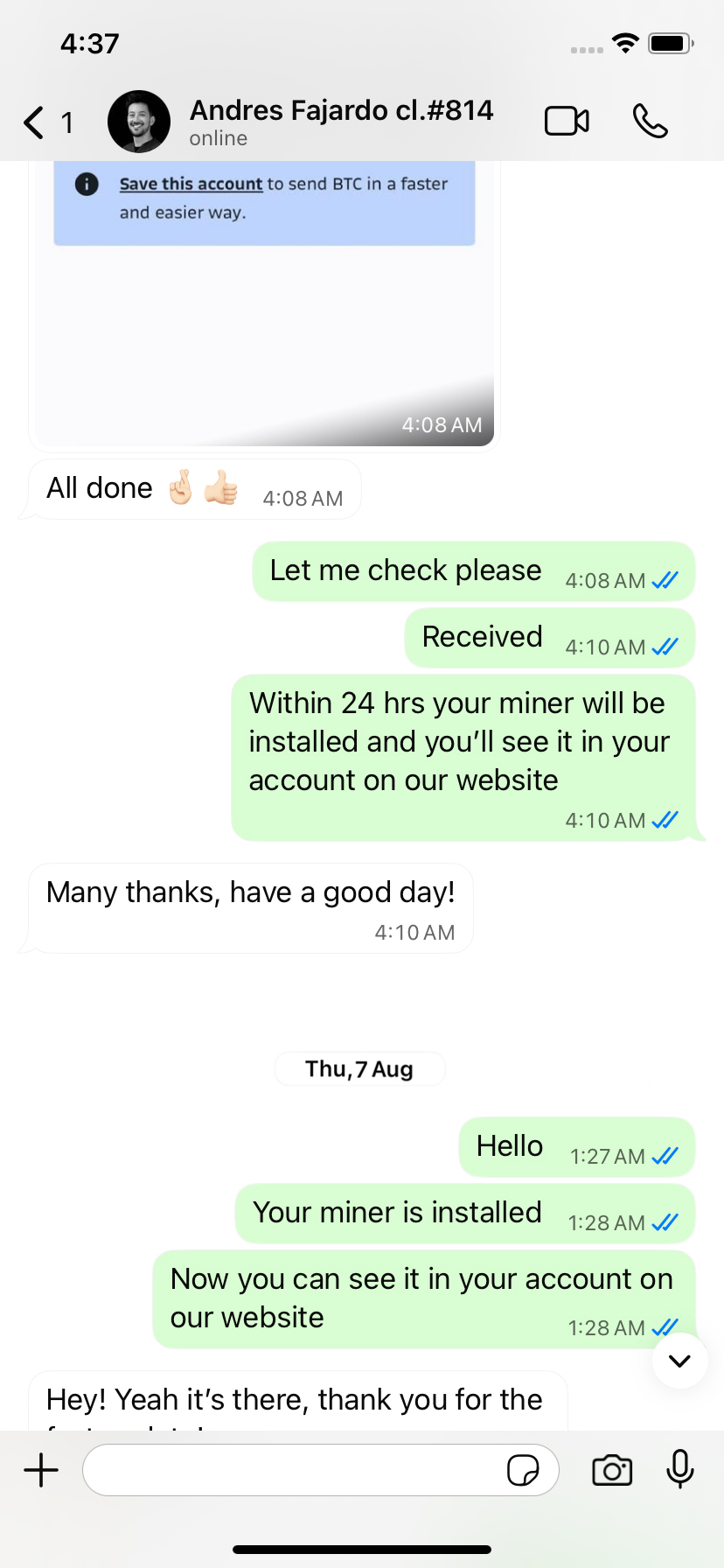Start a video call with Andres
This screenshot has height=1568, width=724.
point(567,121)
